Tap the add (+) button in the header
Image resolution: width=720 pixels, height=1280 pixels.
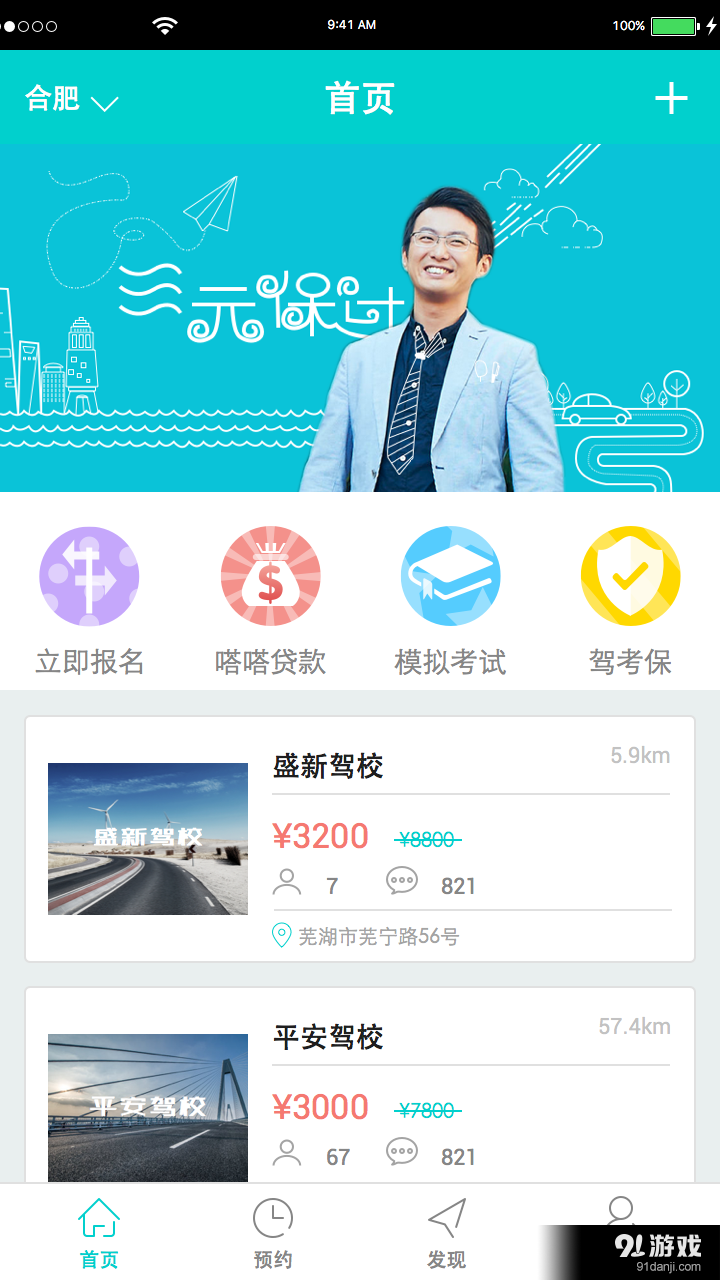point(672,99)
